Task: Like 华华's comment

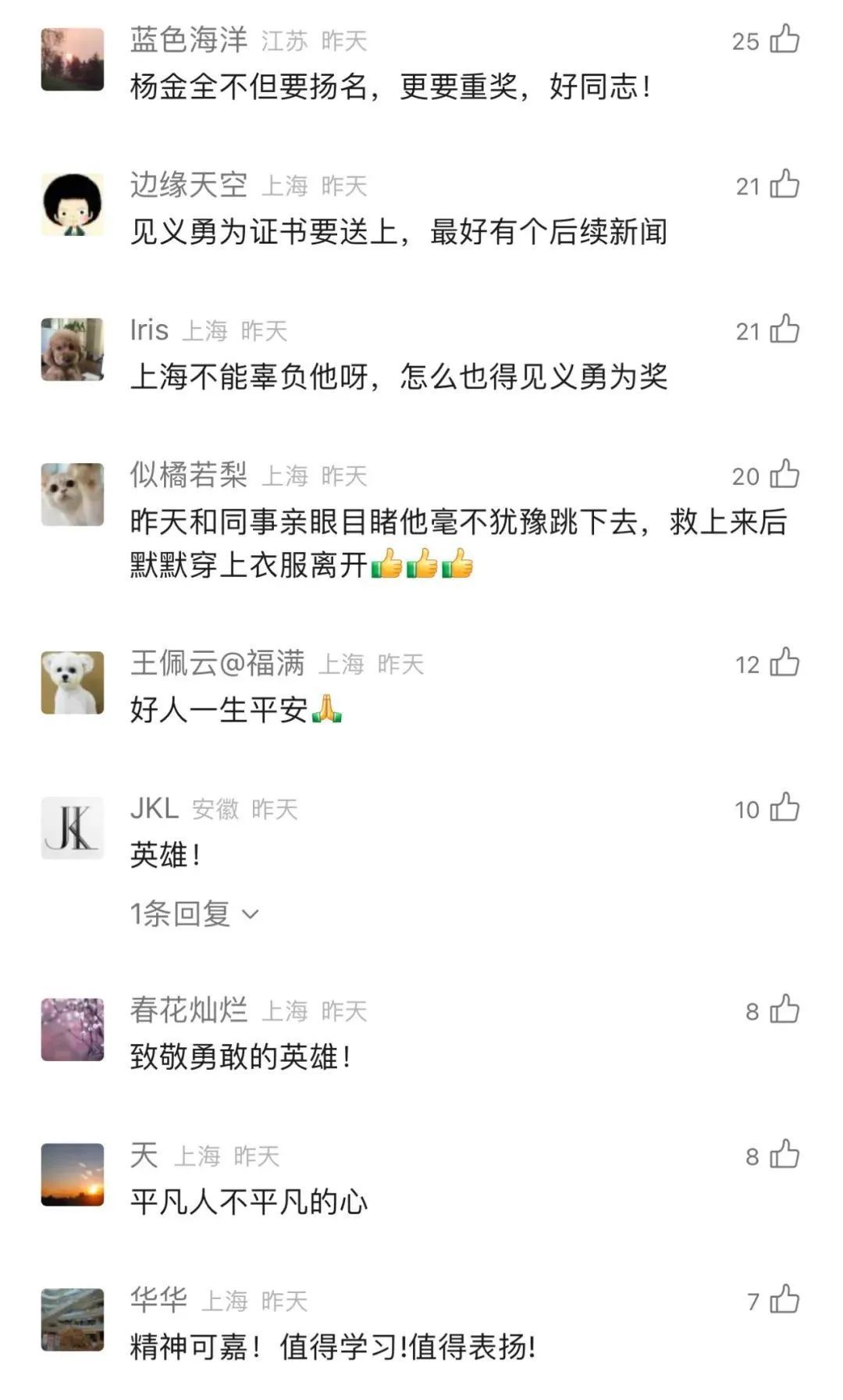Action: click(784, 1300)
